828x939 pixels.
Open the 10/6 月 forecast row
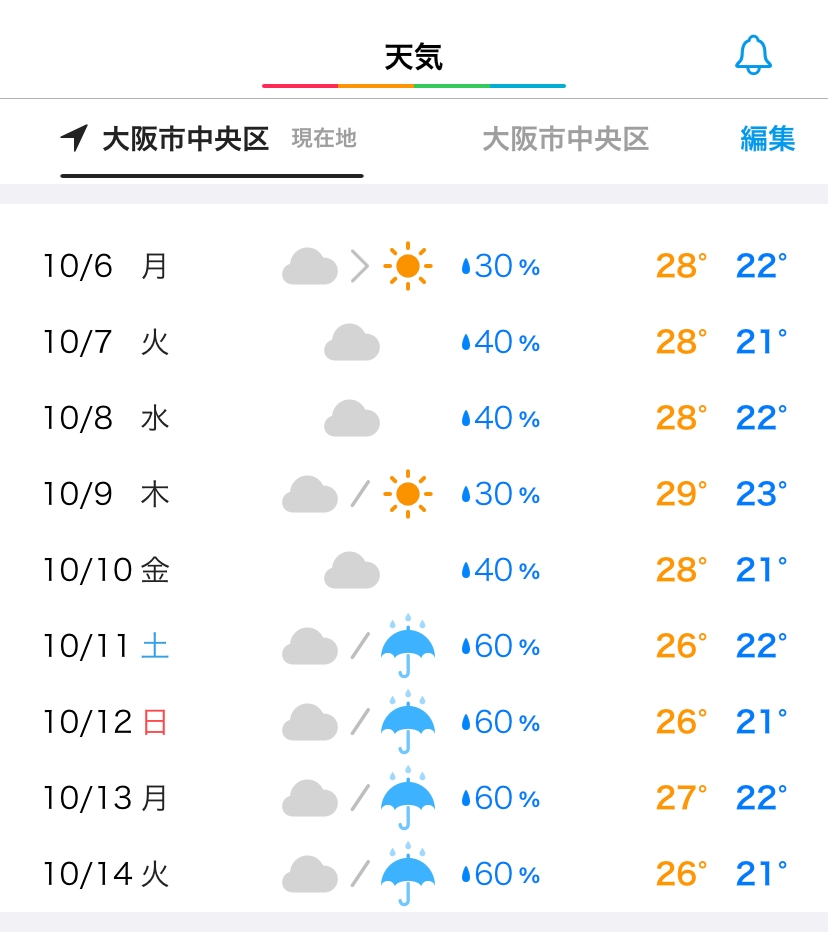tap(414, 266)
